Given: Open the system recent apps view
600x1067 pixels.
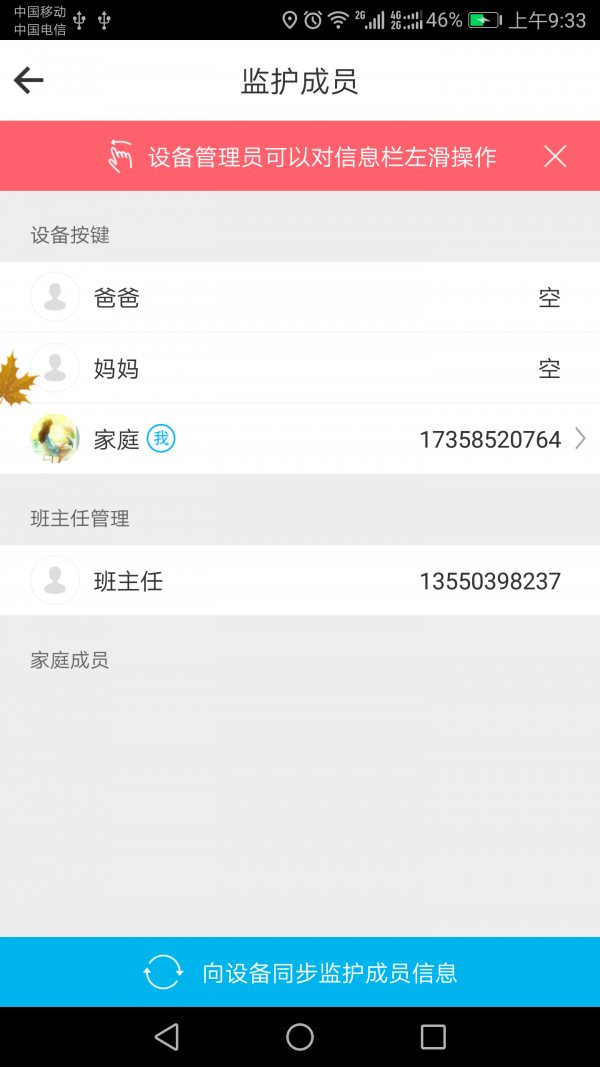Looking at the screenshot, I should [x=433, y=1037].
